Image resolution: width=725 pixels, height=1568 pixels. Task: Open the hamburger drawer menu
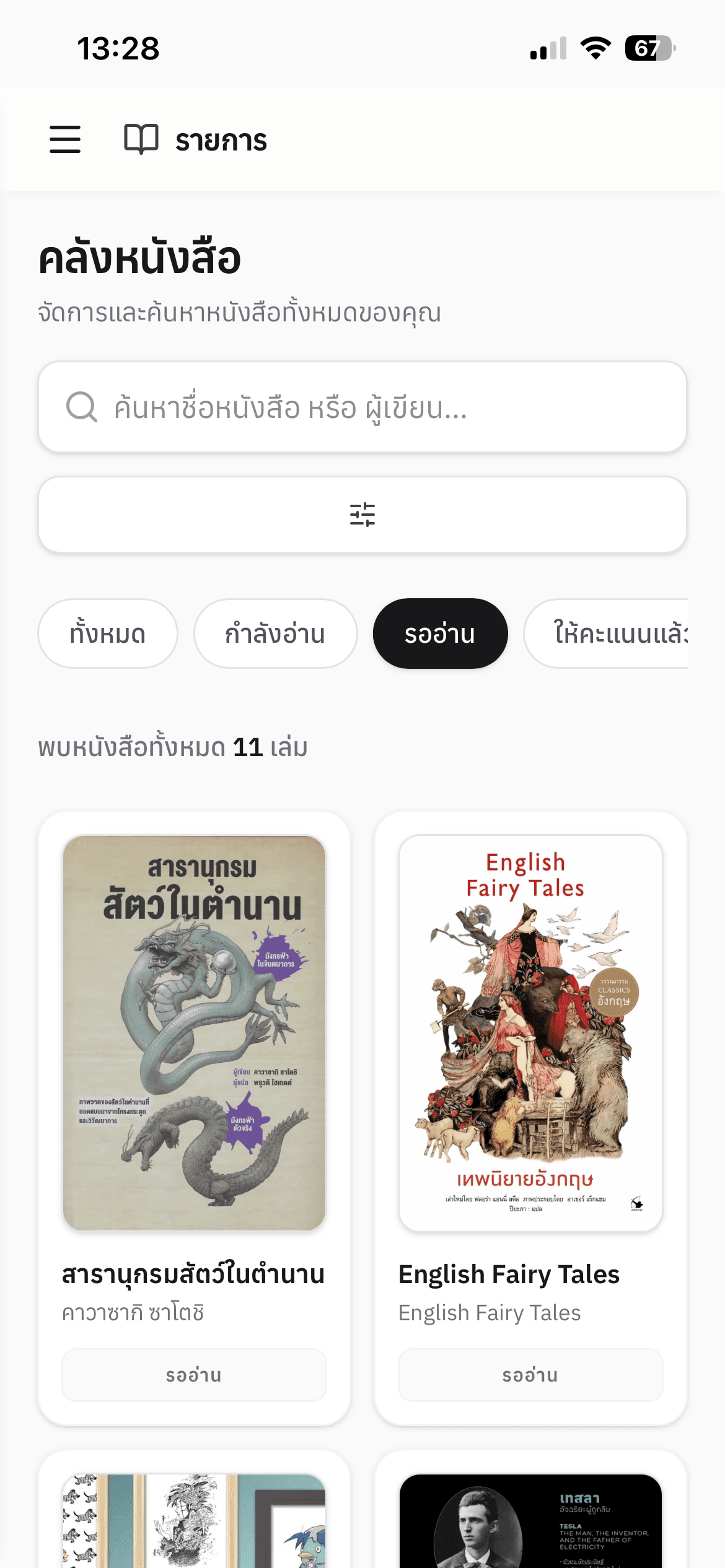coord(65,139)
